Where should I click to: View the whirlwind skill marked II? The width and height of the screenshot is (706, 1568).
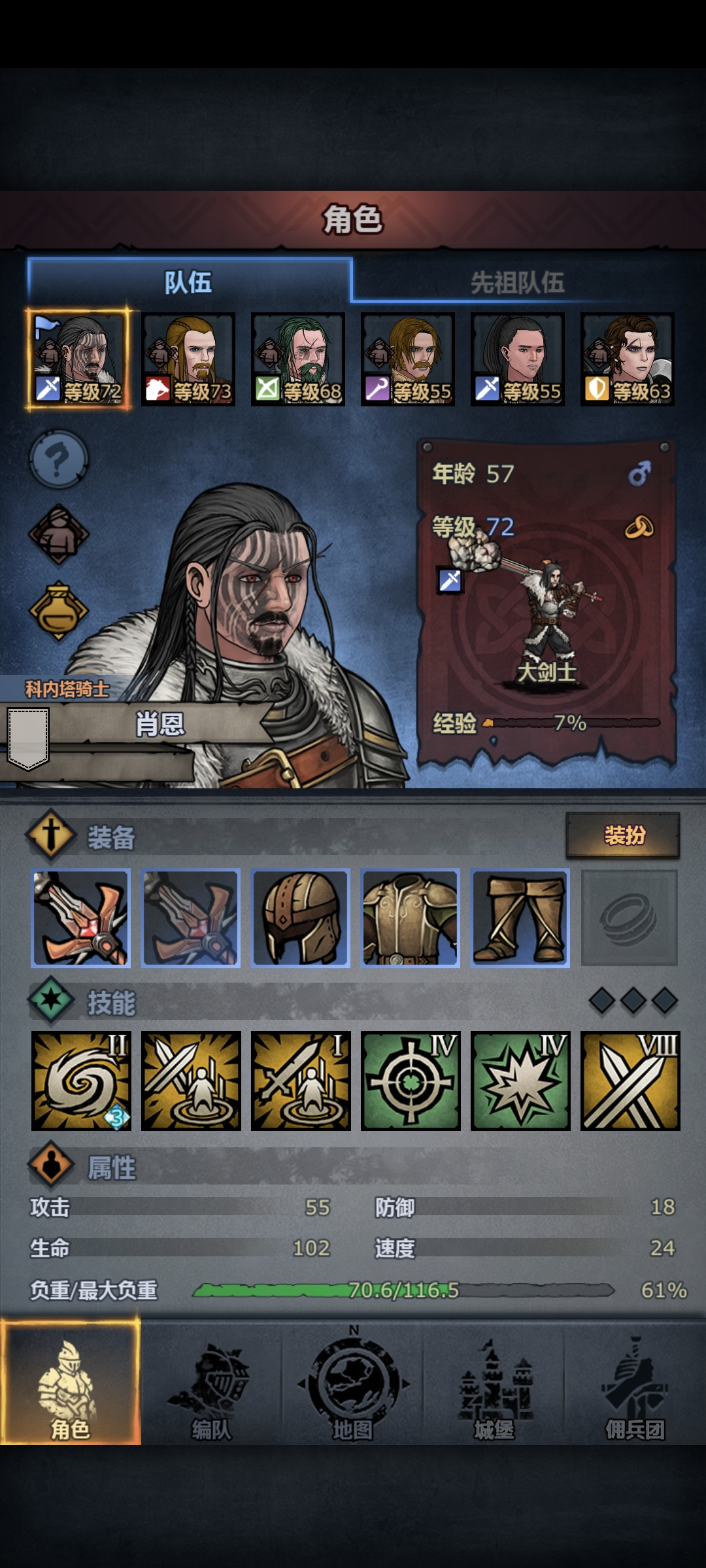coord(81,1081)
